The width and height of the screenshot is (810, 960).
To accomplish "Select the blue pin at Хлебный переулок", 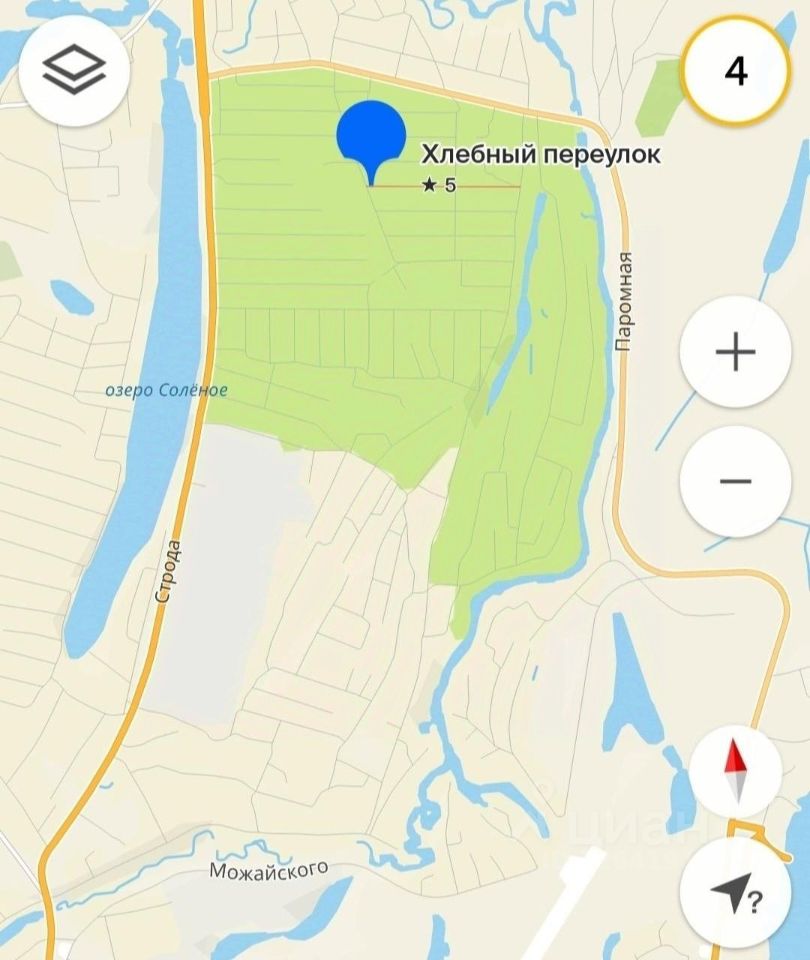I will [x=371, y=140].
